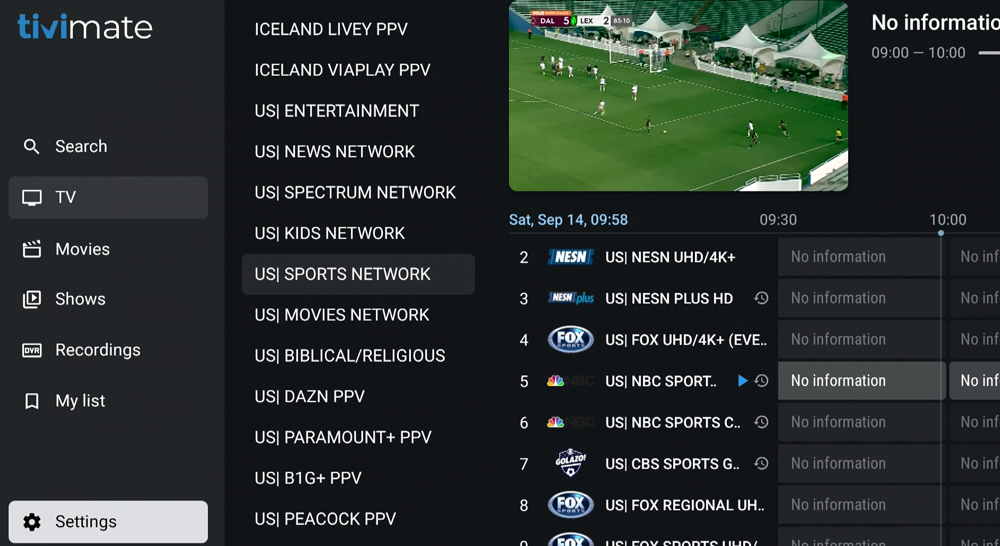Open the Movies section

coord(82,249)
